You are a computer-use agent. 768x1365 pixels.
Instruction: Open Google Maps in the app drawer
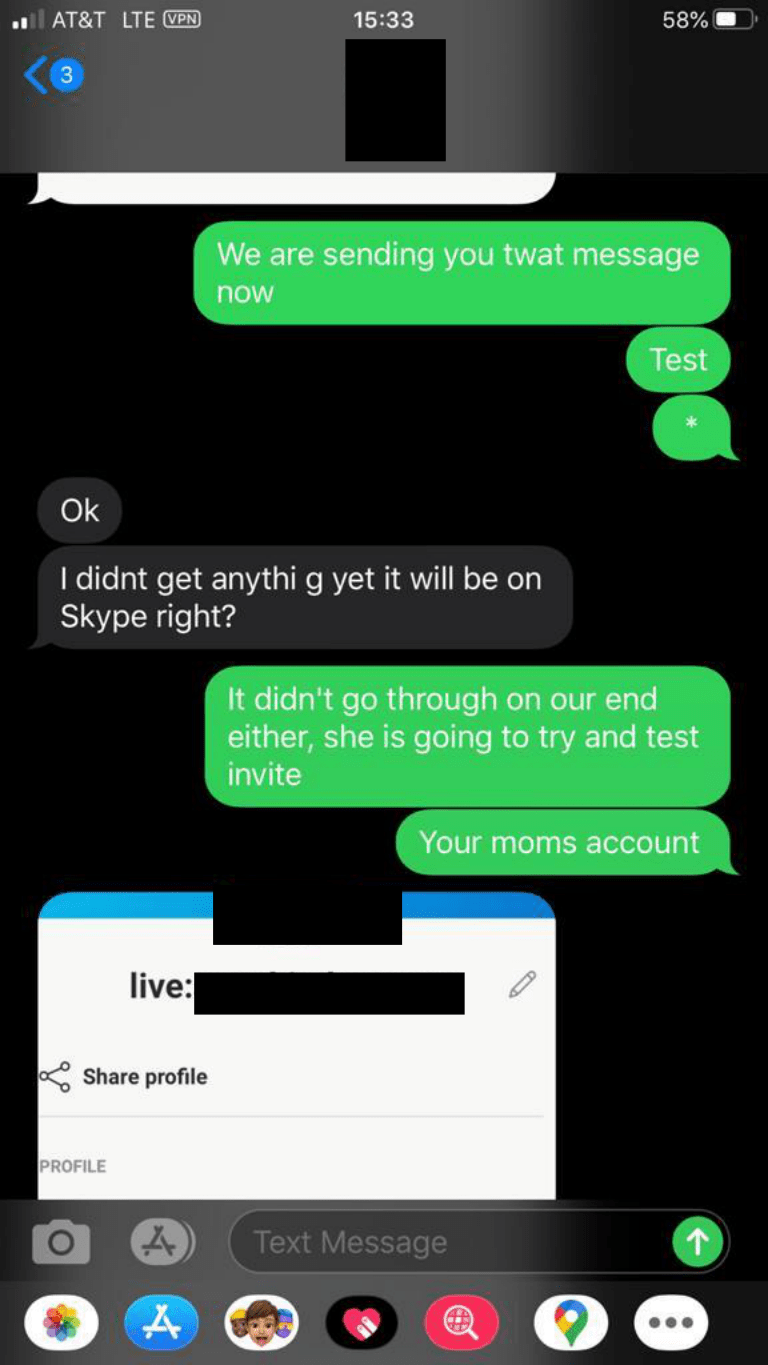tap(571, 1324)
